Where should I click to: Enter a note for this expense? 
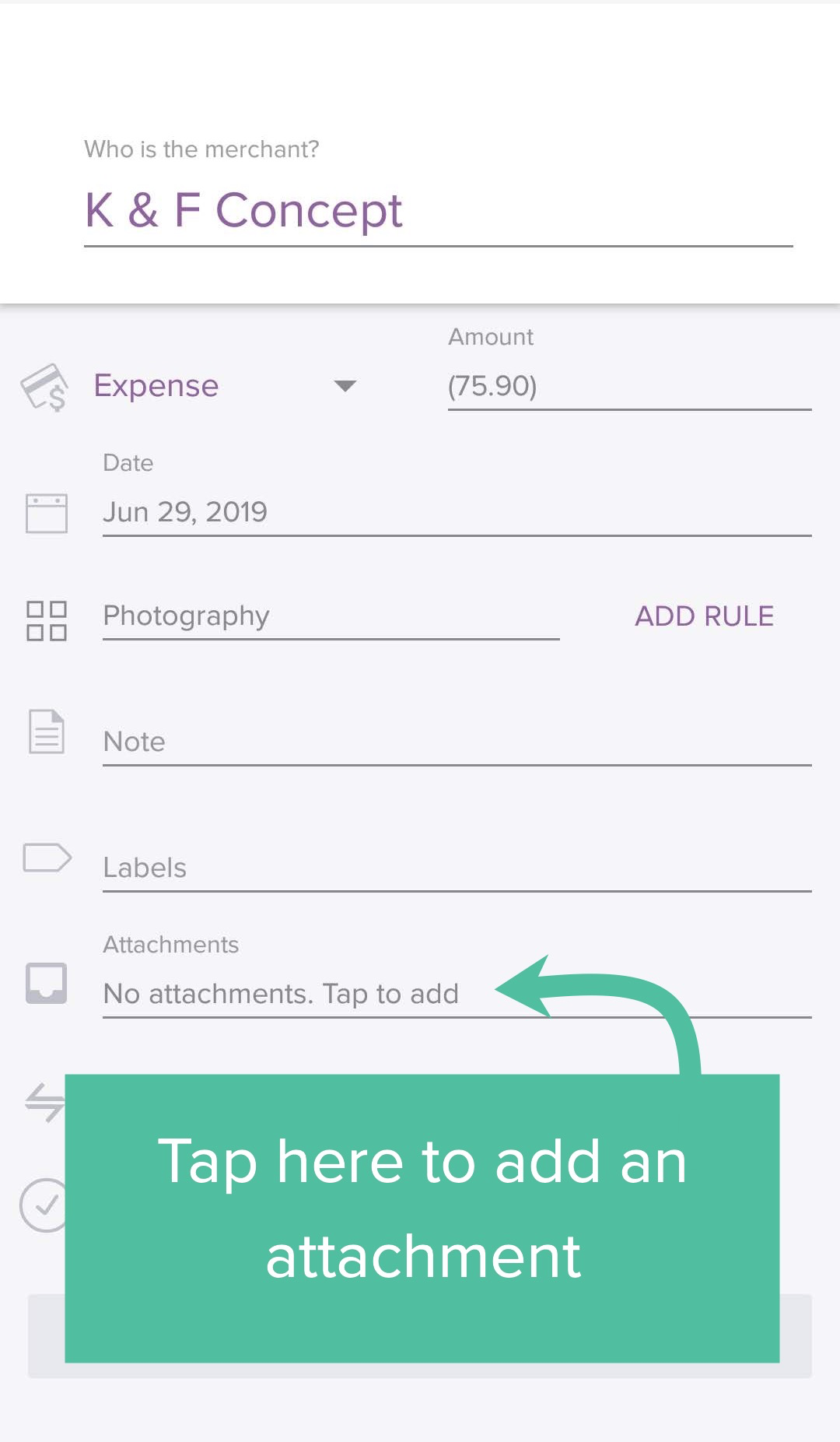coord(456,742)
